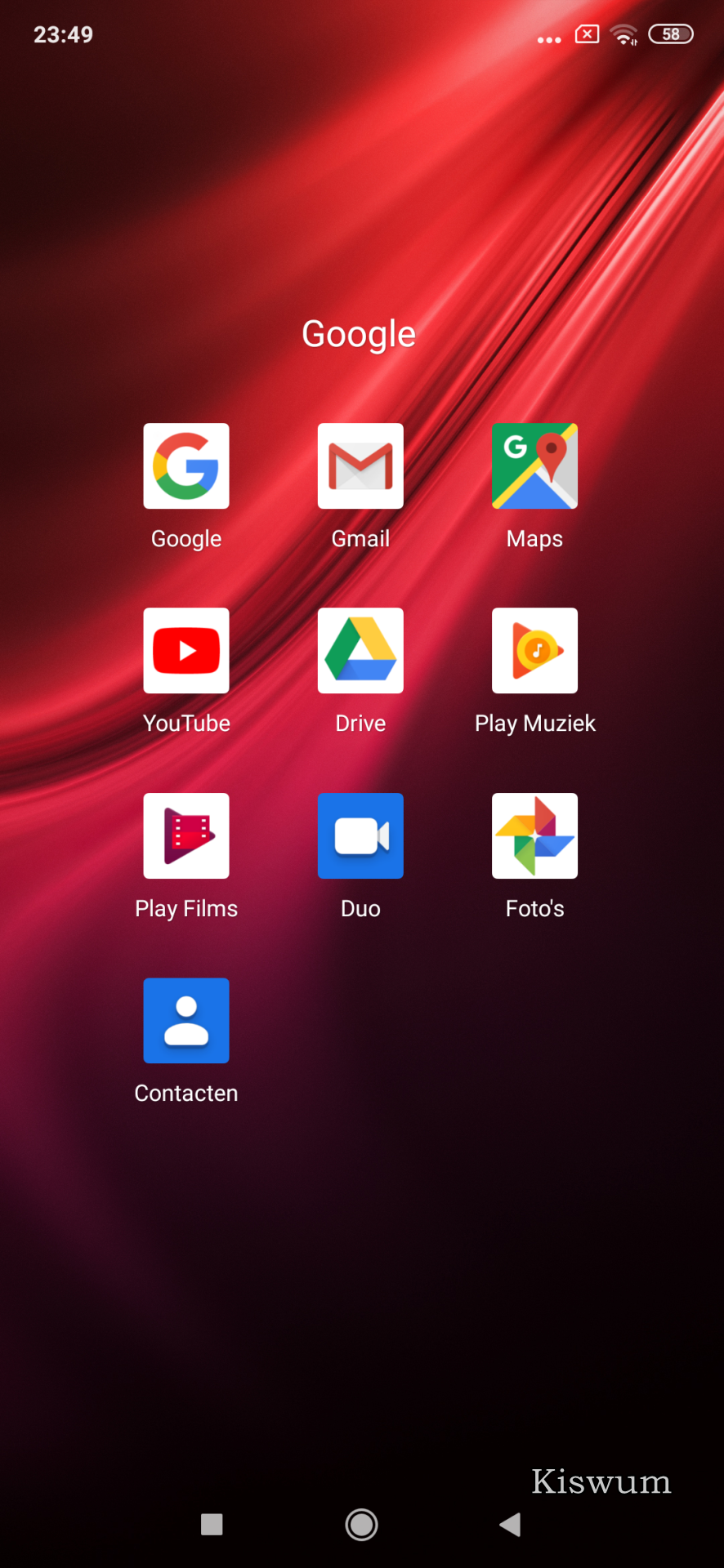Launch Gmail
The height and width of the screenshot is (1568, 724).
point(360,466)
